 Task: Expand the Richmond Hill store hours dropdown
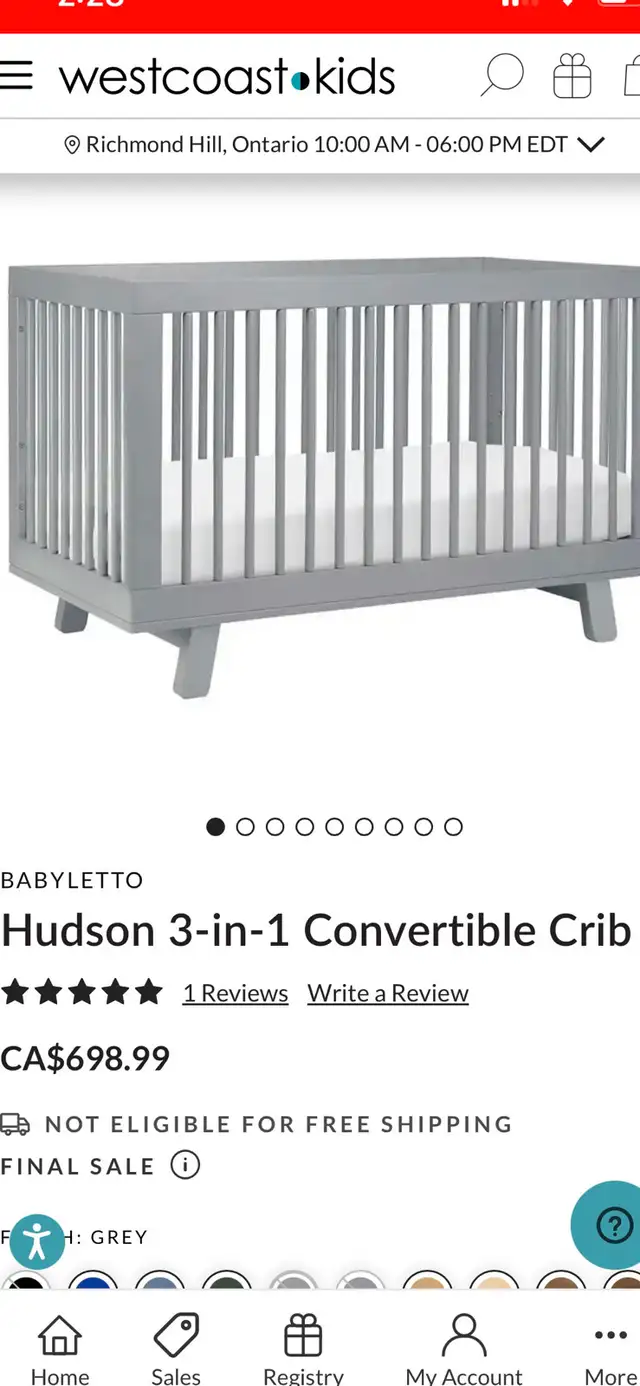(x=591, y=145)
